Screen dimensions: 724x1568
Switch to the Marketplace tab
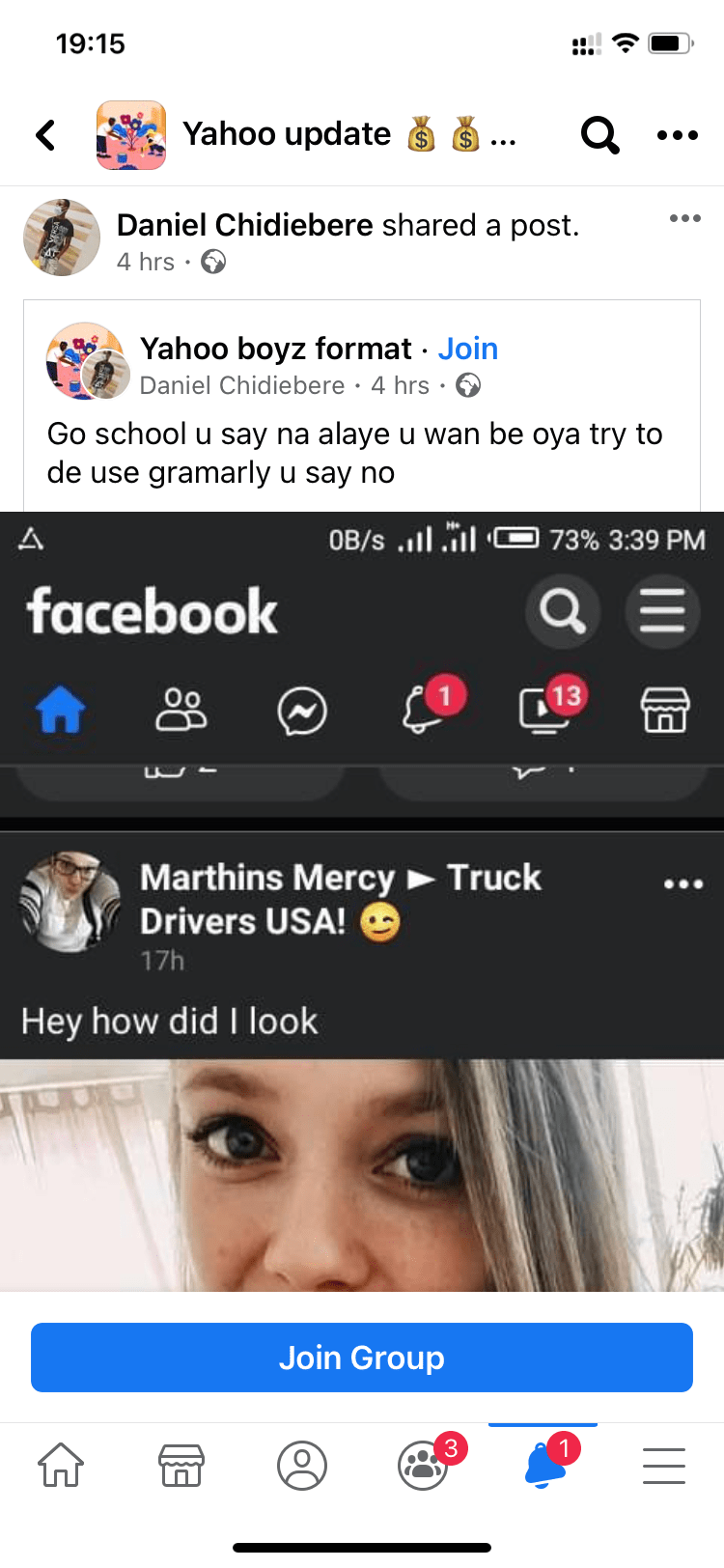click(x=181, y=1465)
